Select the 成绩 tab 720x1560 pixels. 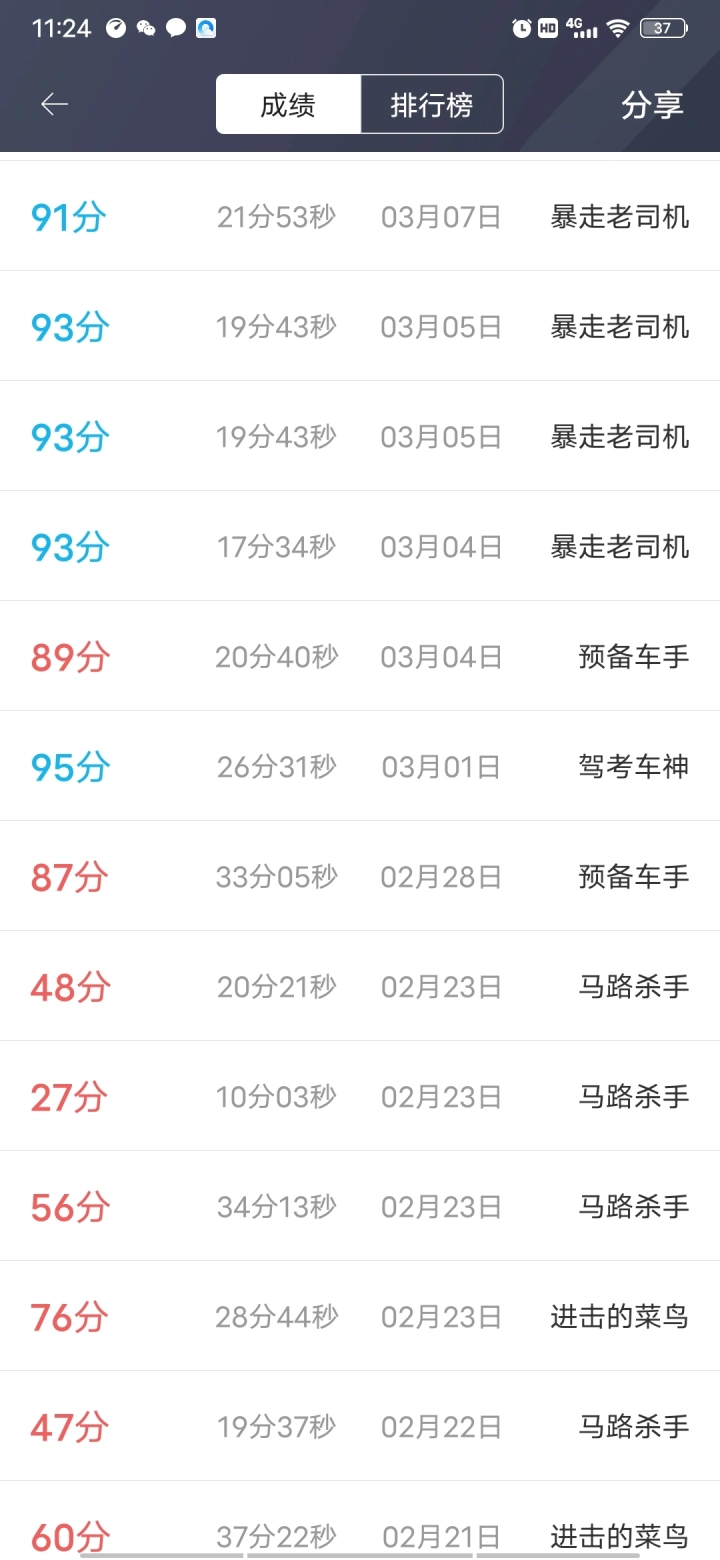(288, 104)
